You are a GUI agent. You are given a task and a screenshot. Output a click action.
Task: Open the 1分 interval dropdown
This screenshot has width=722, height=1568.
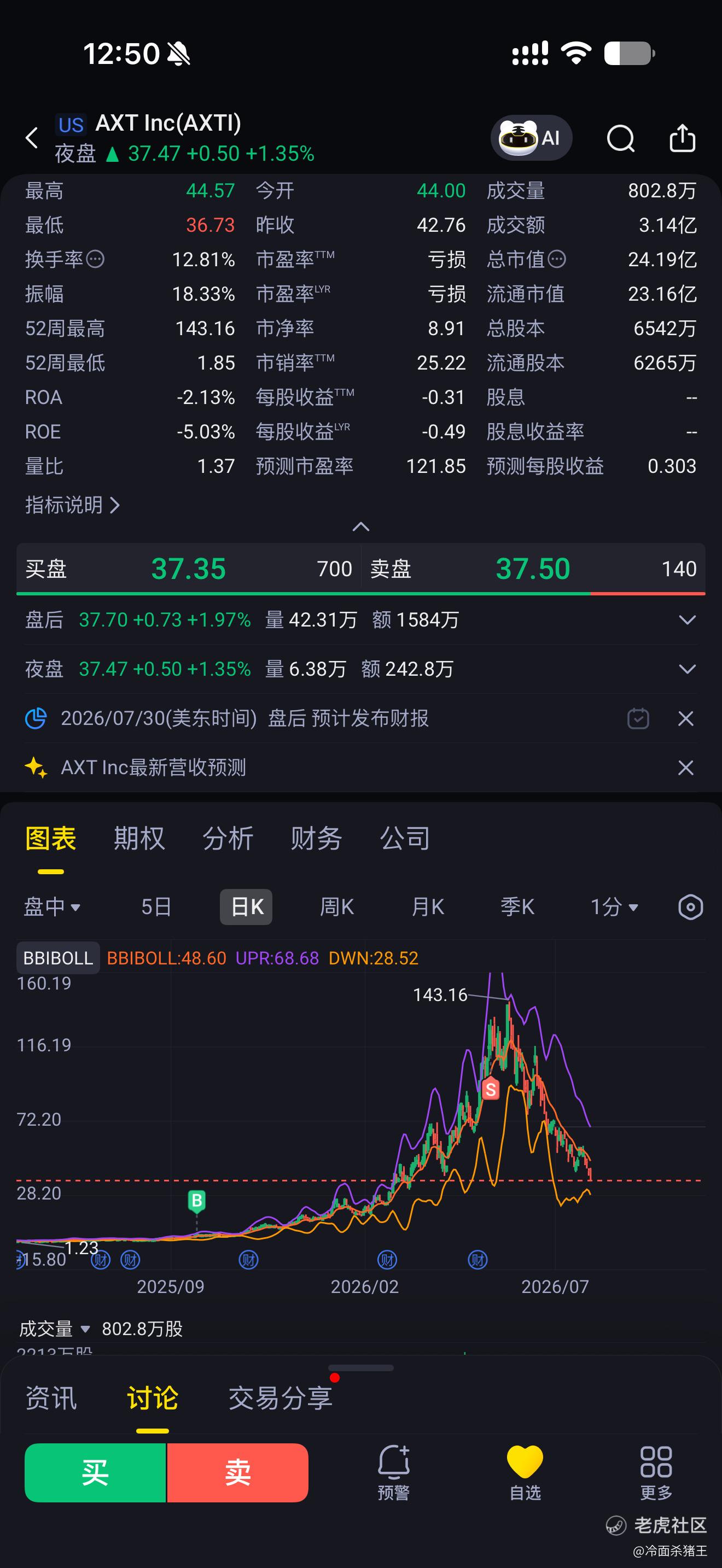click(x=614, y=906)
